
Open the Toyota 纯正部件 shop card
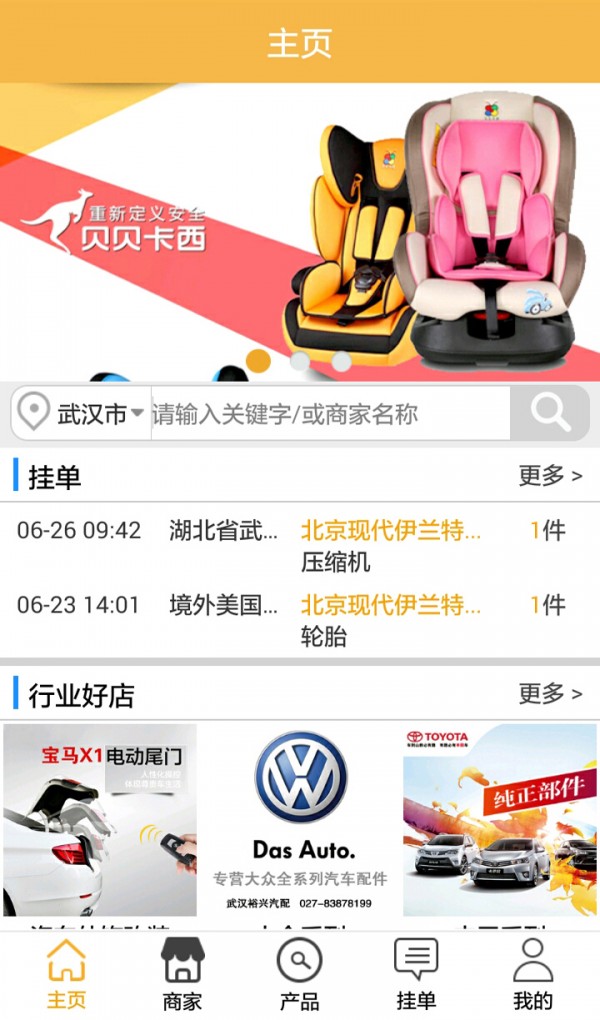499,820
